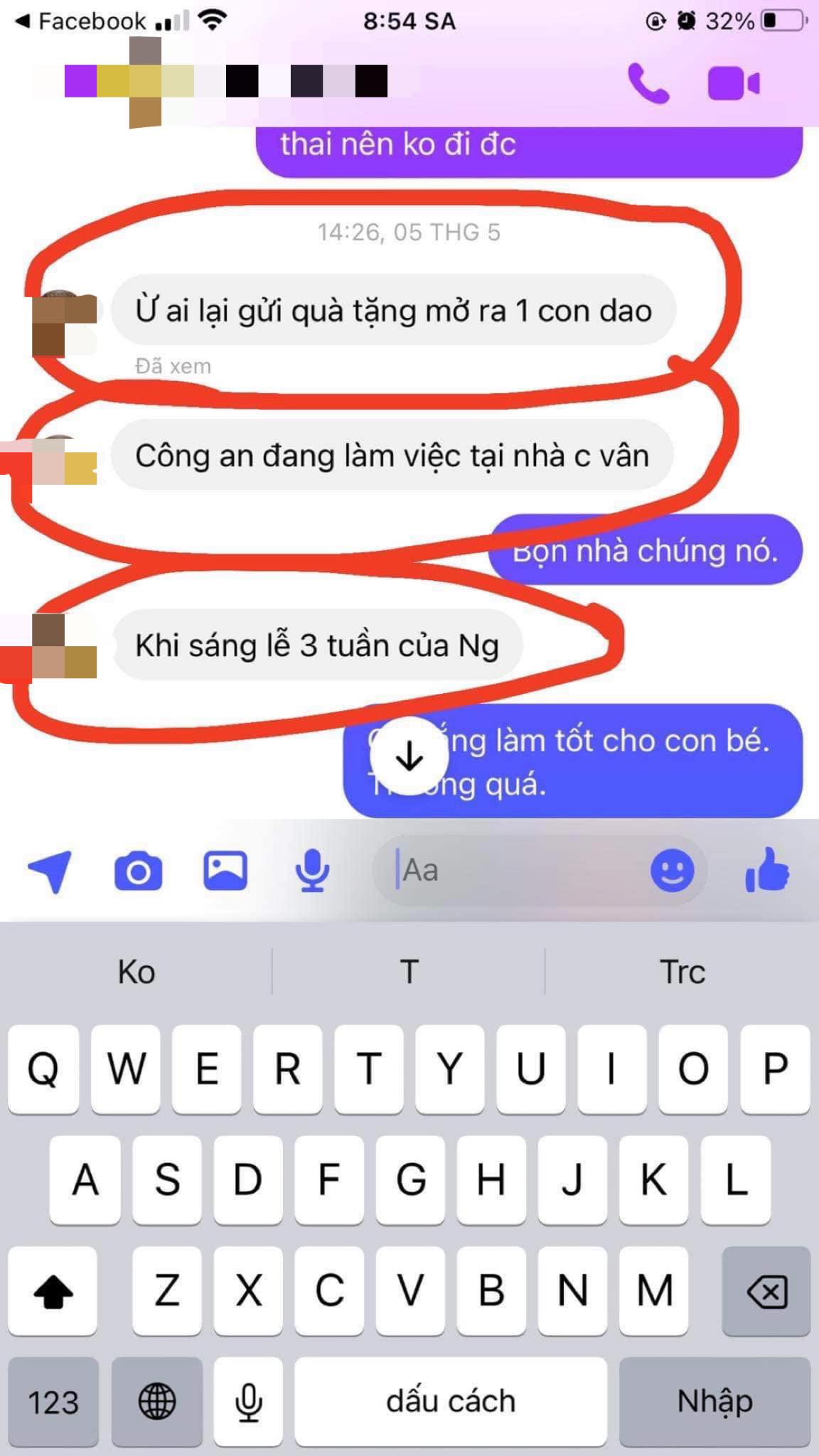Image resolution: width=819 pixels, height=1456 pixels.
Task: Switch keyboard to 123 numbers
Action: tap(53, 1401)
